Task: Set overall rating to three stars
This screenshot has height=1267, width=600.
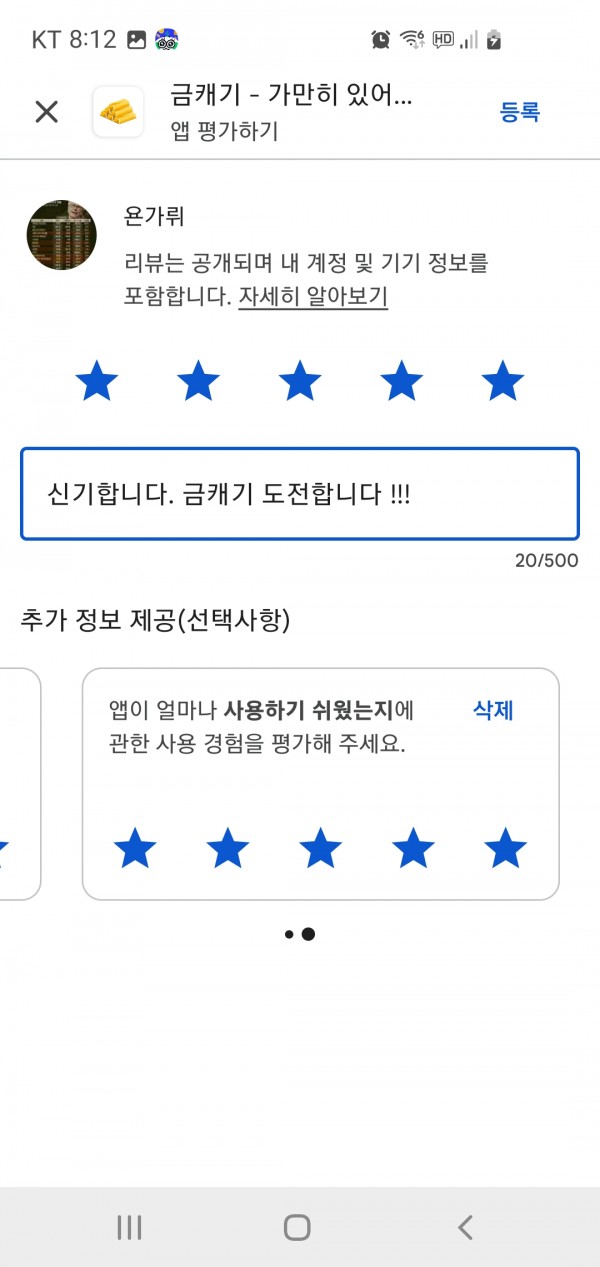Action: [x=300, y=382]
